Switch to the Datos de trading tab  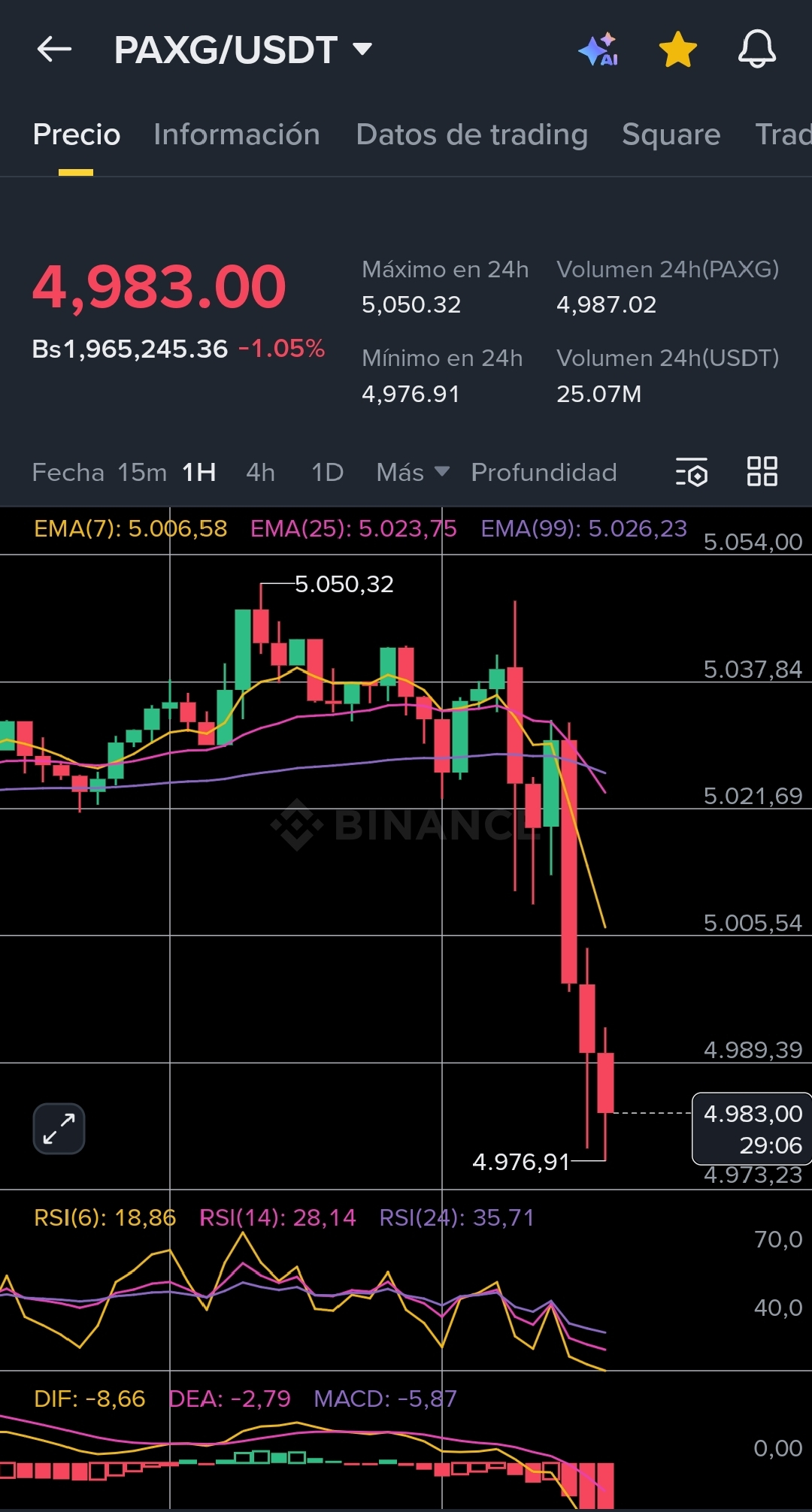(471, 135)
